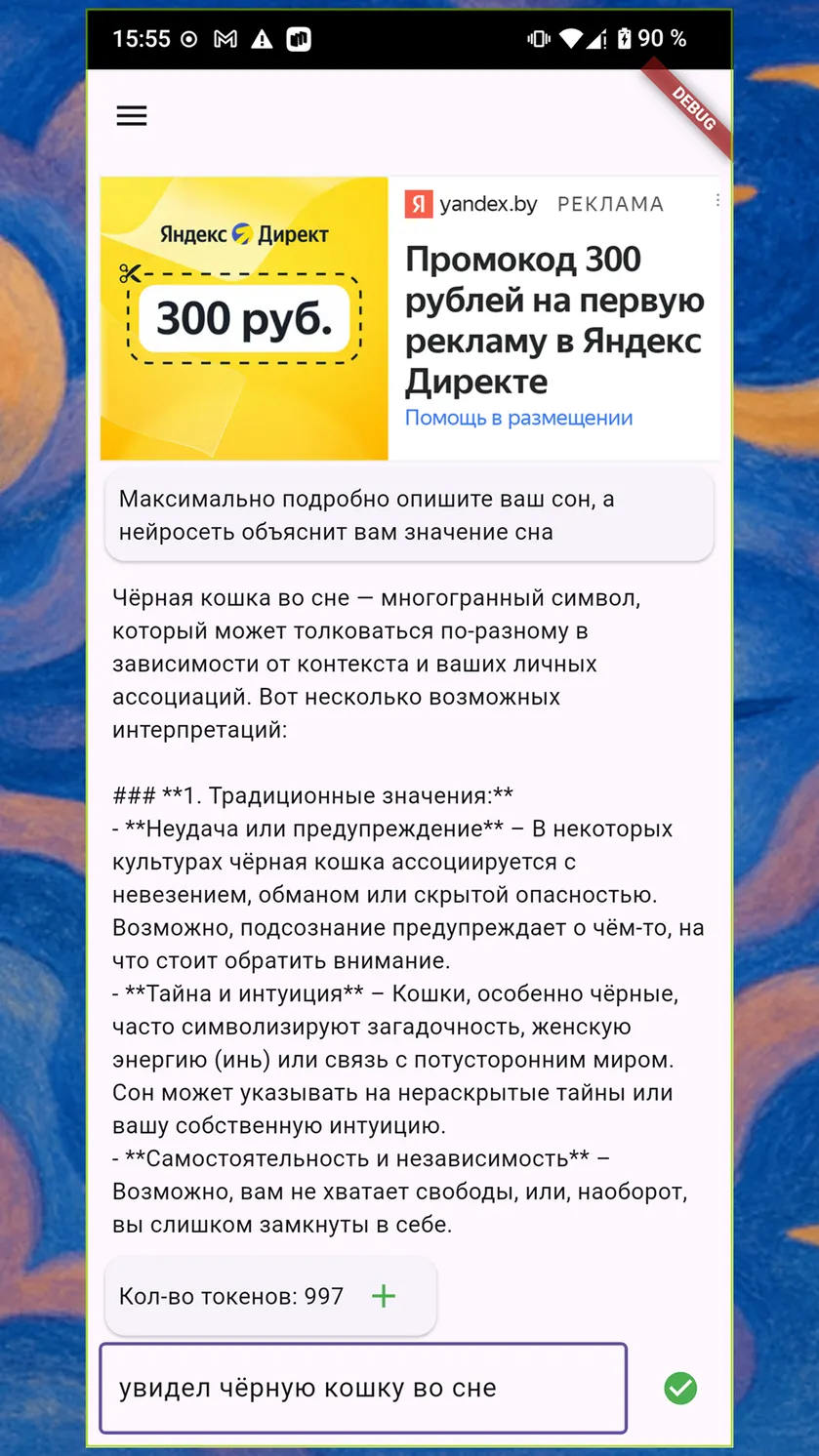Add more tokens with the green plus
Viewport: 819px width, 1456px height.
pos(384,1296)
